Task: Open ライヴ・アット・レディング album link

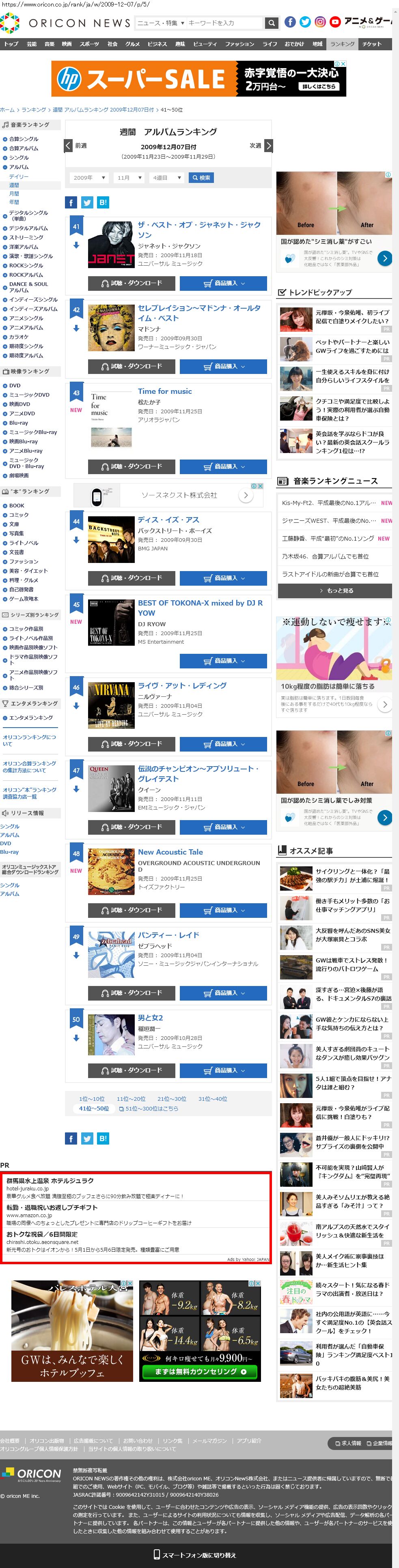Action: point(181,685)
